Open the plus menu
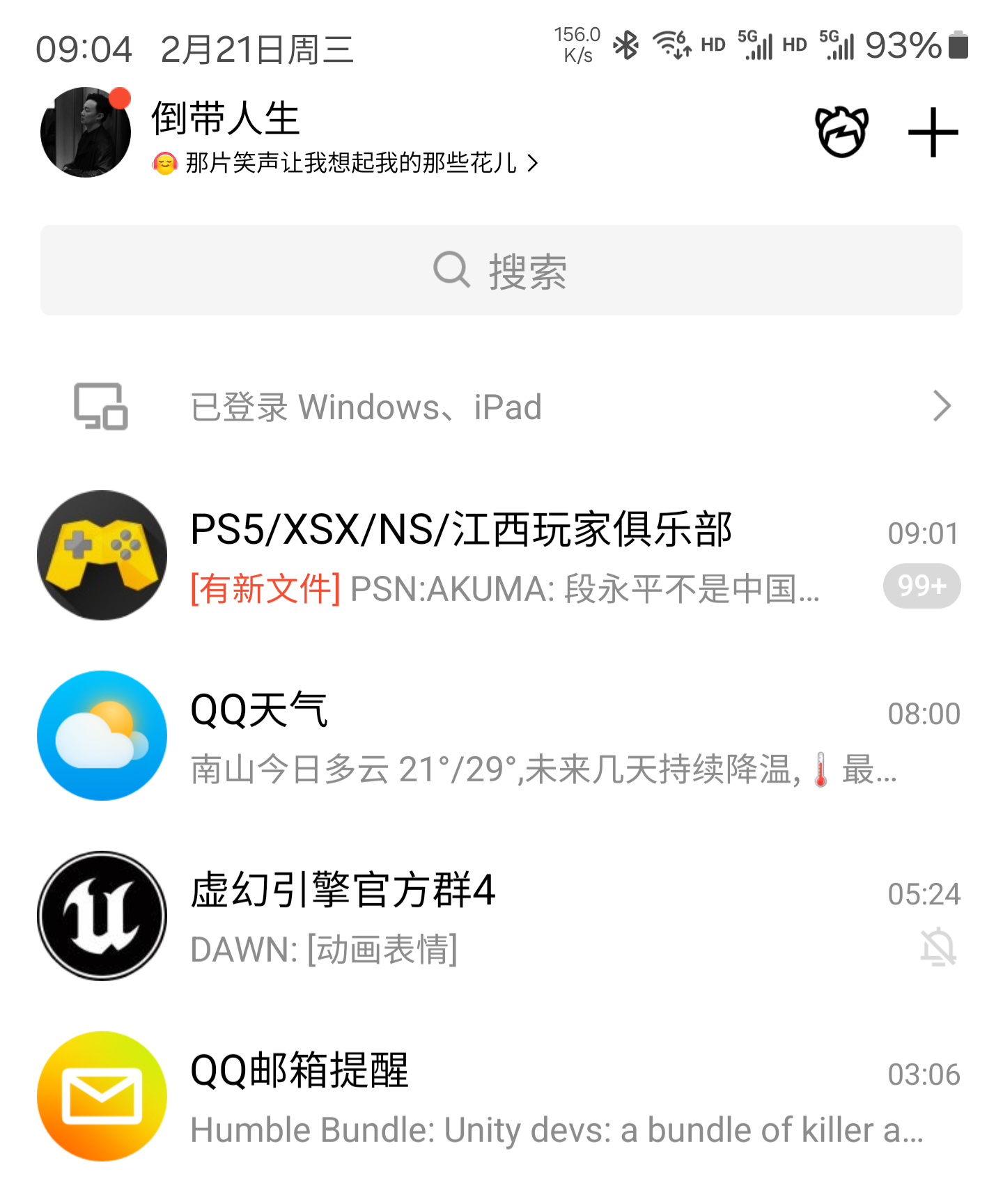1003x1204 pixels. click(x=933, y=132)
